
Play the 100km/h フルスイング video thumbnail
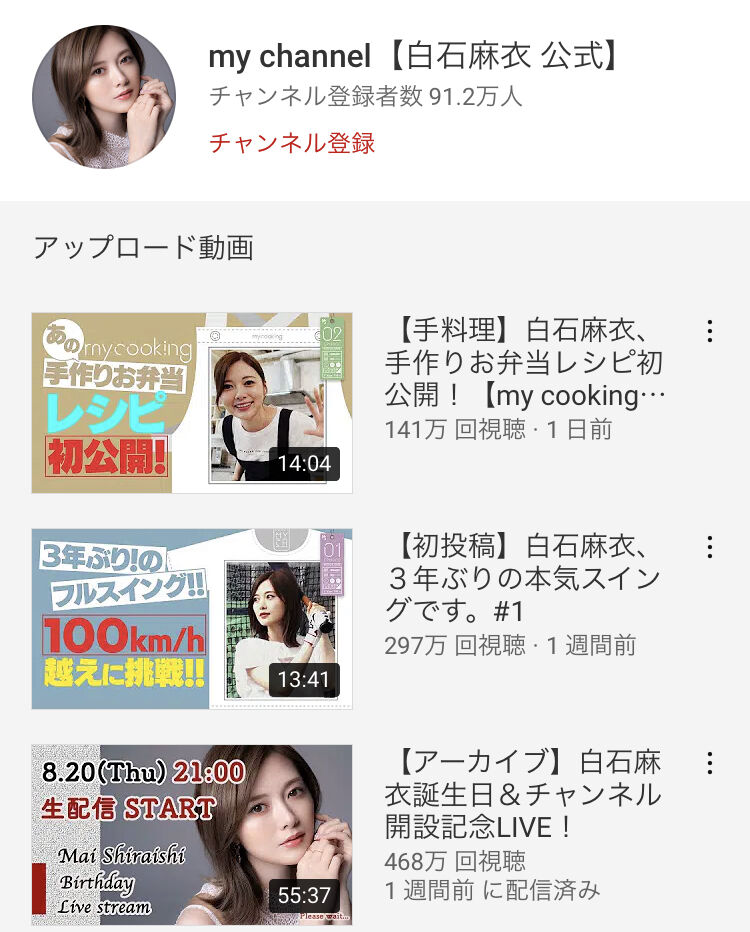[x=191, y=619]
